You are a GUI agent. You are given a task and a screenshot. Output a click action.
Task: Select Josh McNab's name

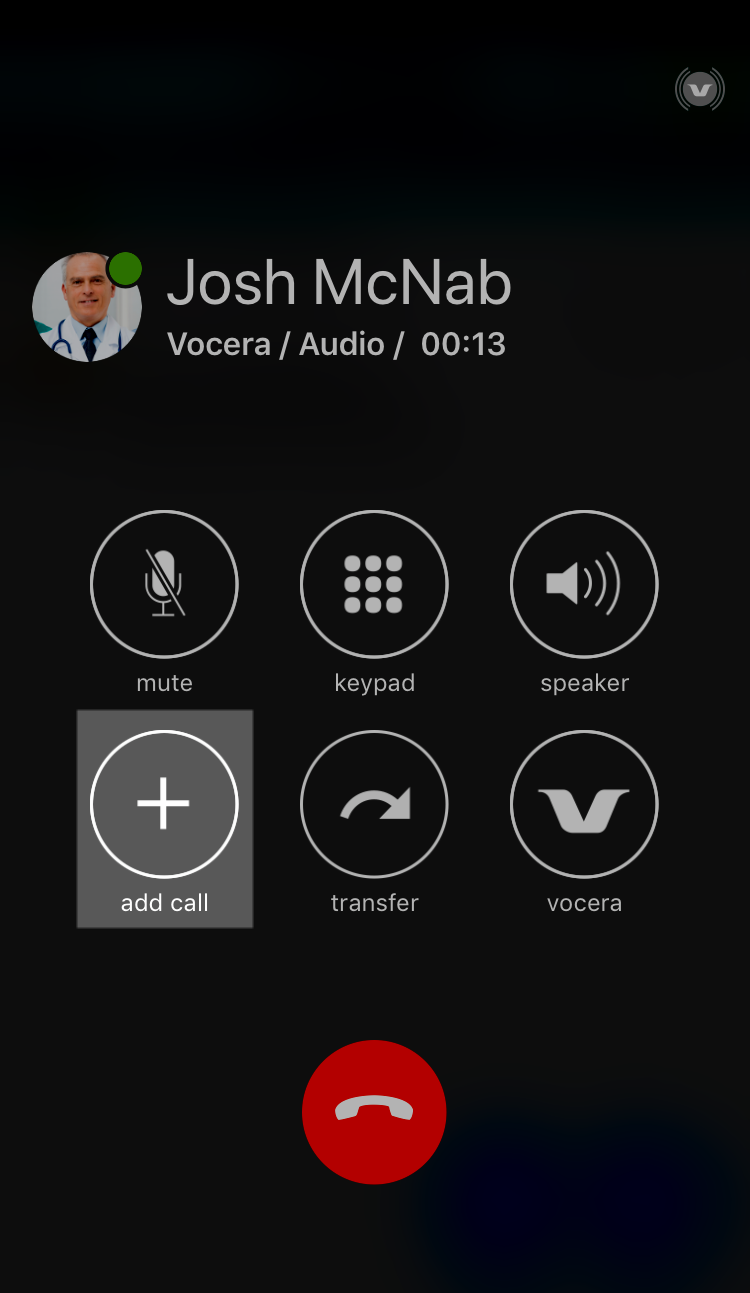point(341,283)
